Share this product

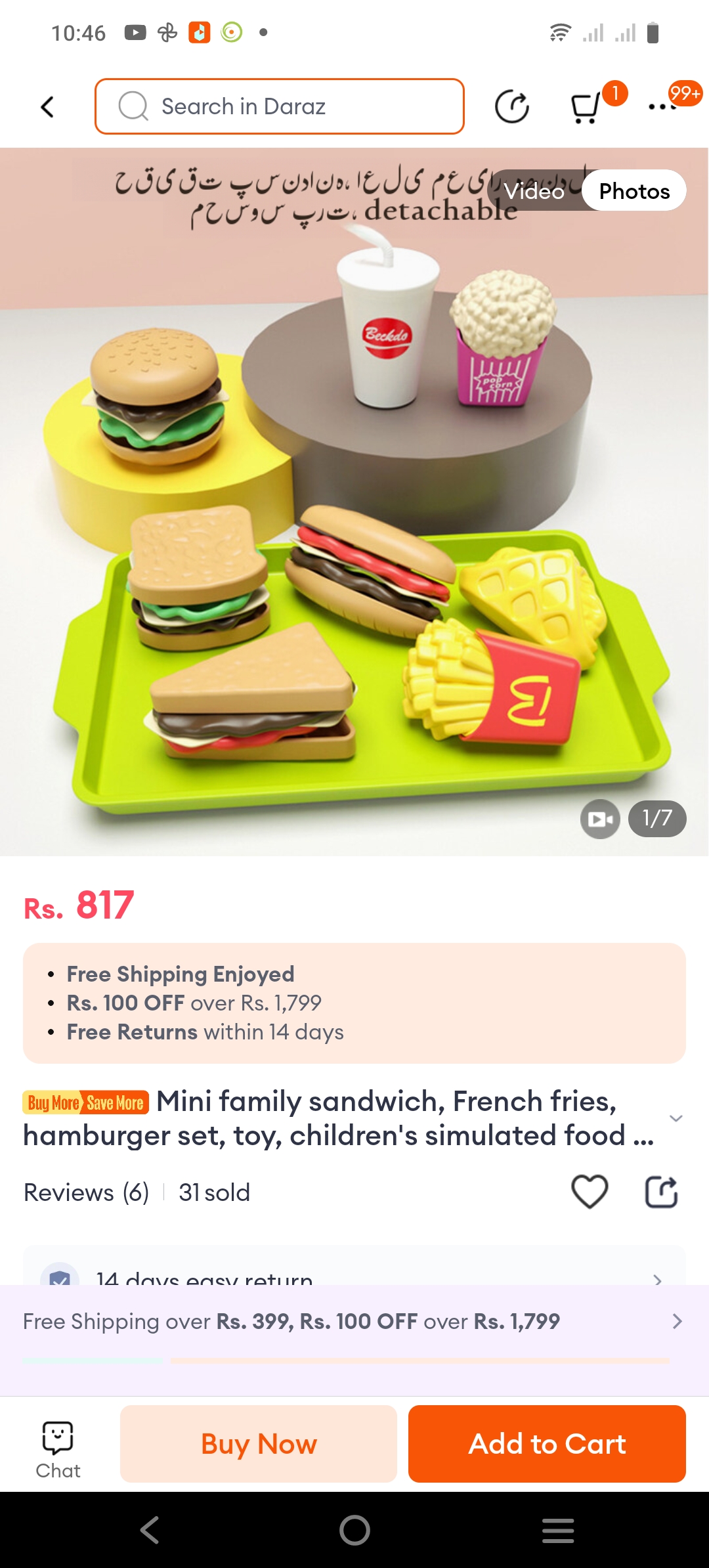pyautogui.click(x=661, y=1192)
